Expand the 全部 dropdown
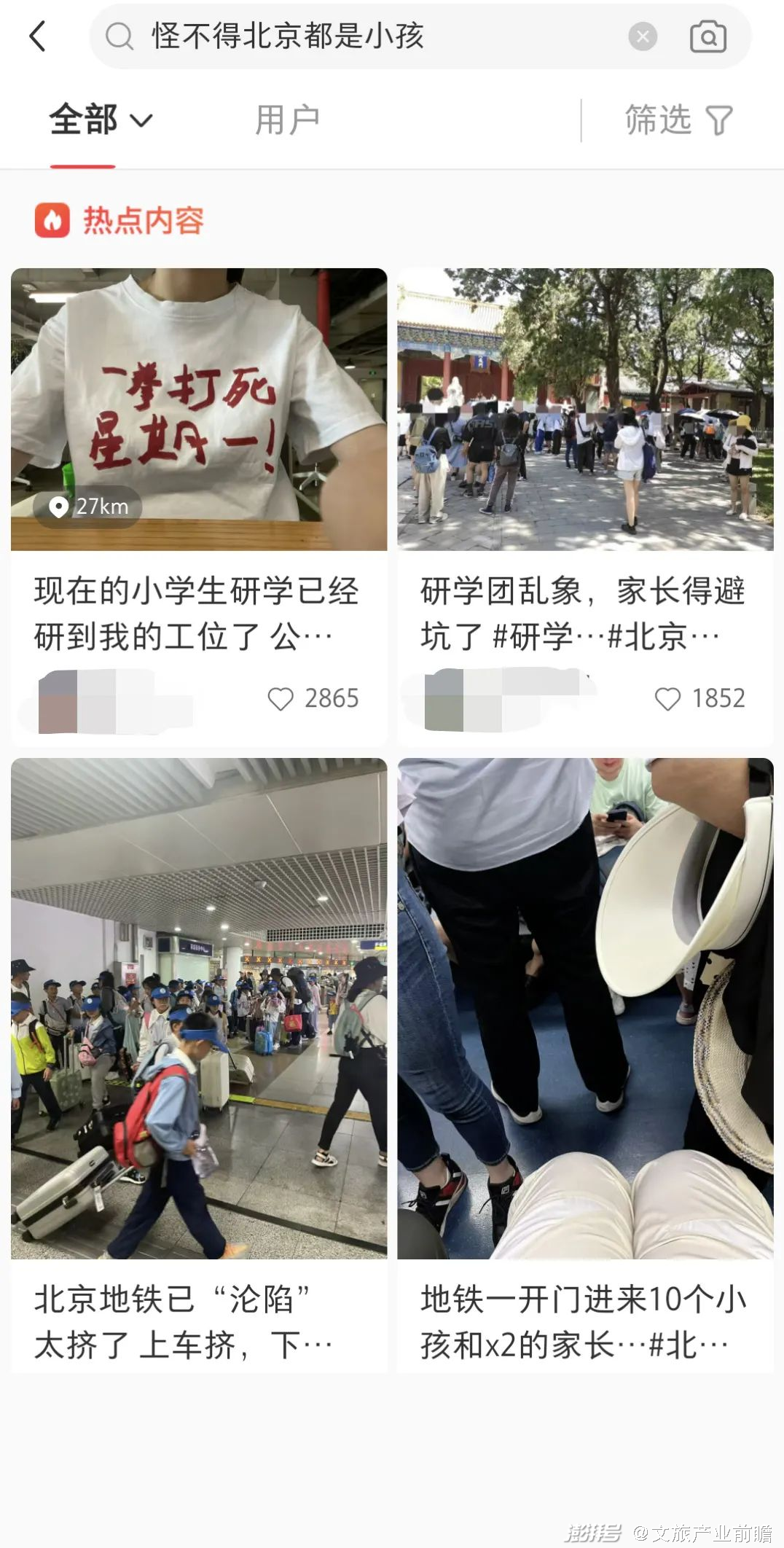This screenshot has width=784, height=1548. 101,120
